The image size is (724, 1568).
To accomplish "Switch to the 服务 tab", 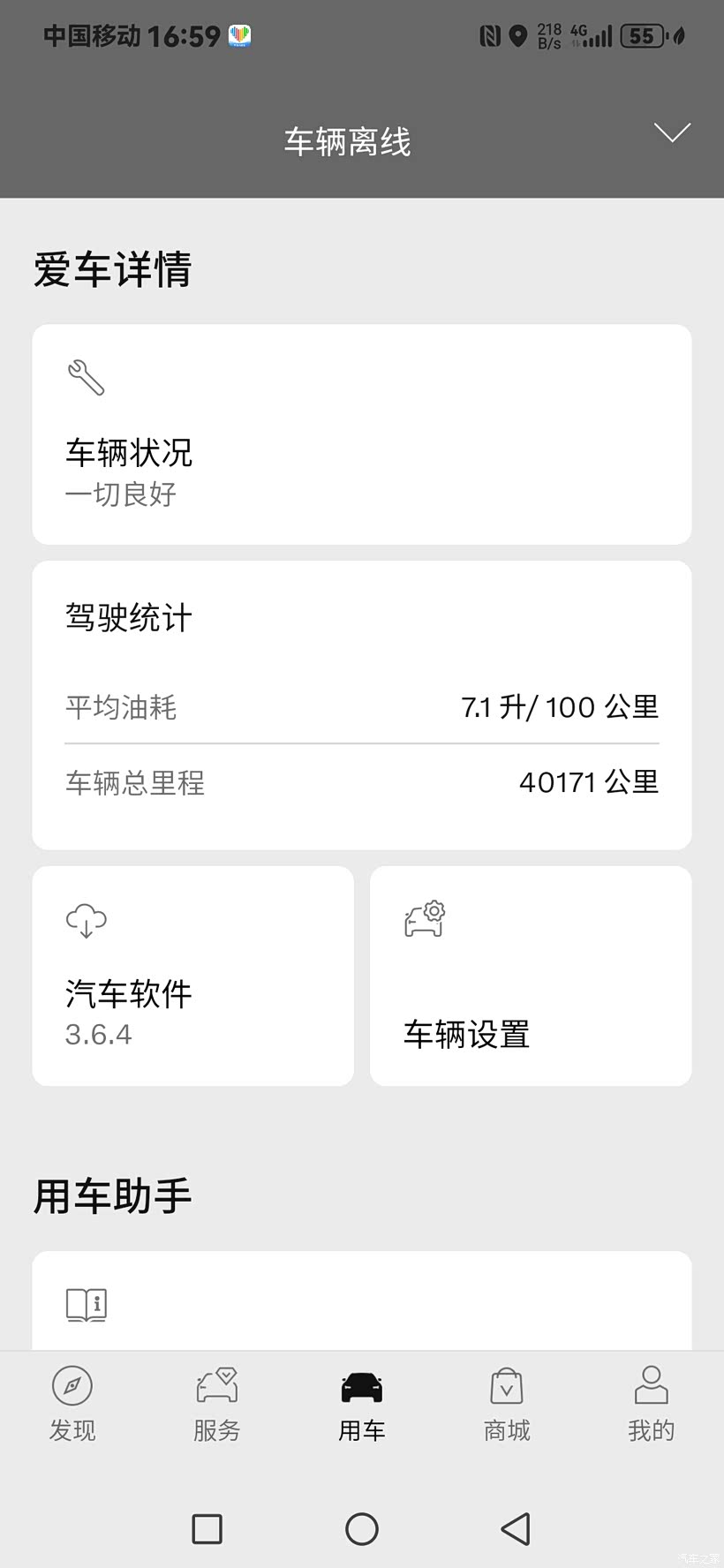I will tap(217, 1404).
